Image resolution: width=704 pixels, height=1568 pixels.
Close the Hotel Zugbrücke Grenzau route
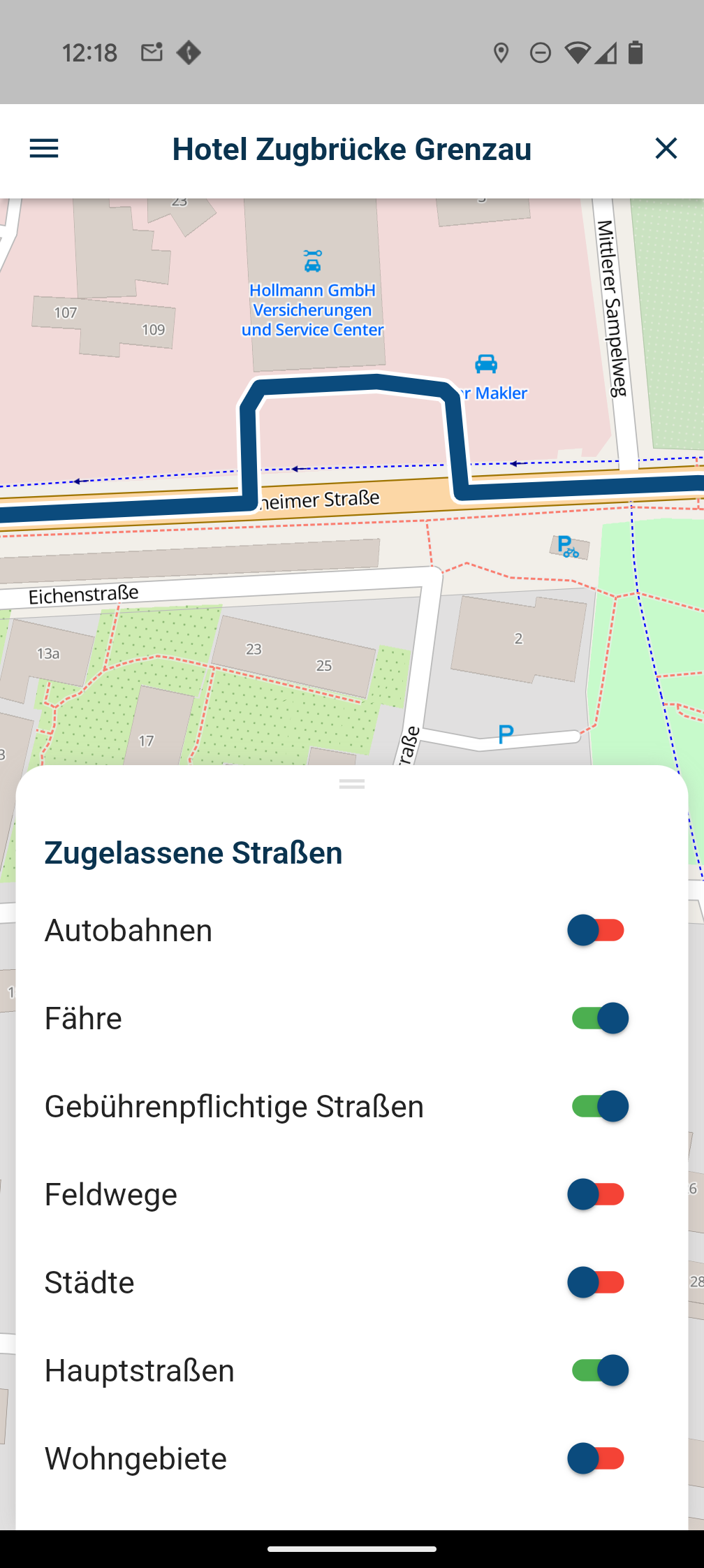pos(666,148)
